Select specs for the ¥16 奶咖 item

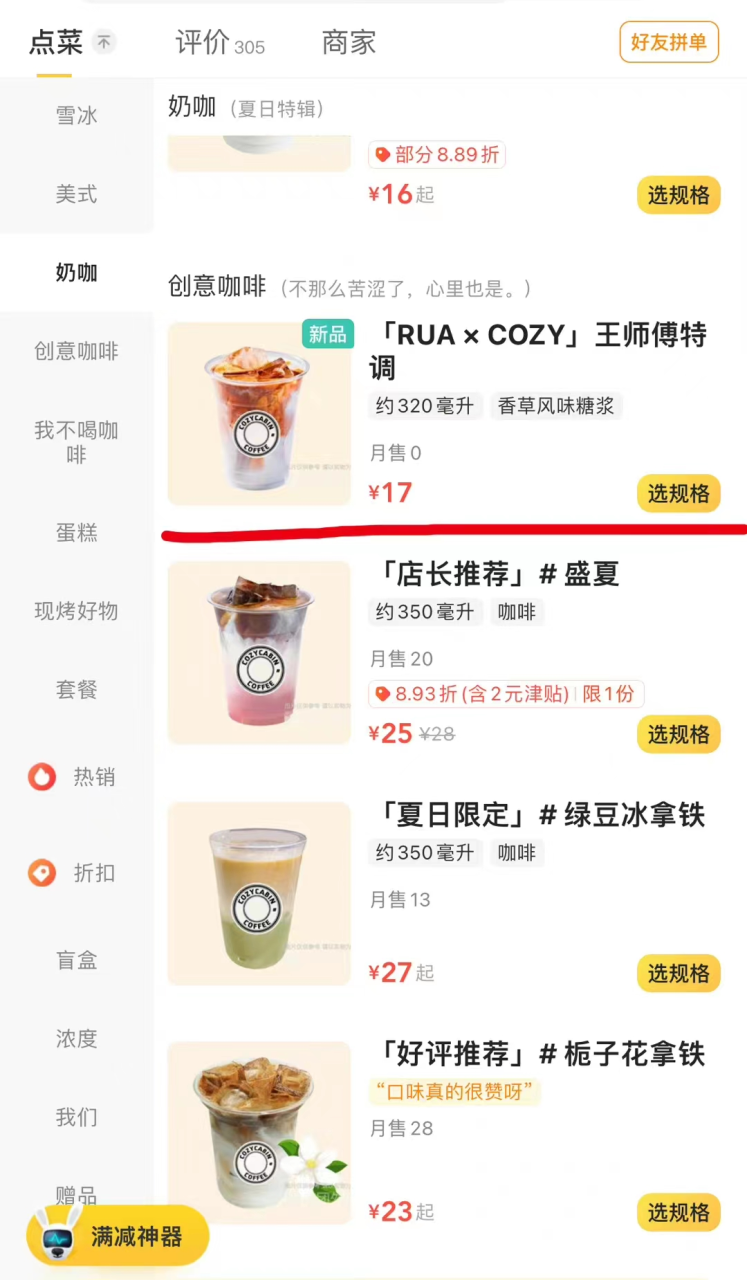pos(678,195)
